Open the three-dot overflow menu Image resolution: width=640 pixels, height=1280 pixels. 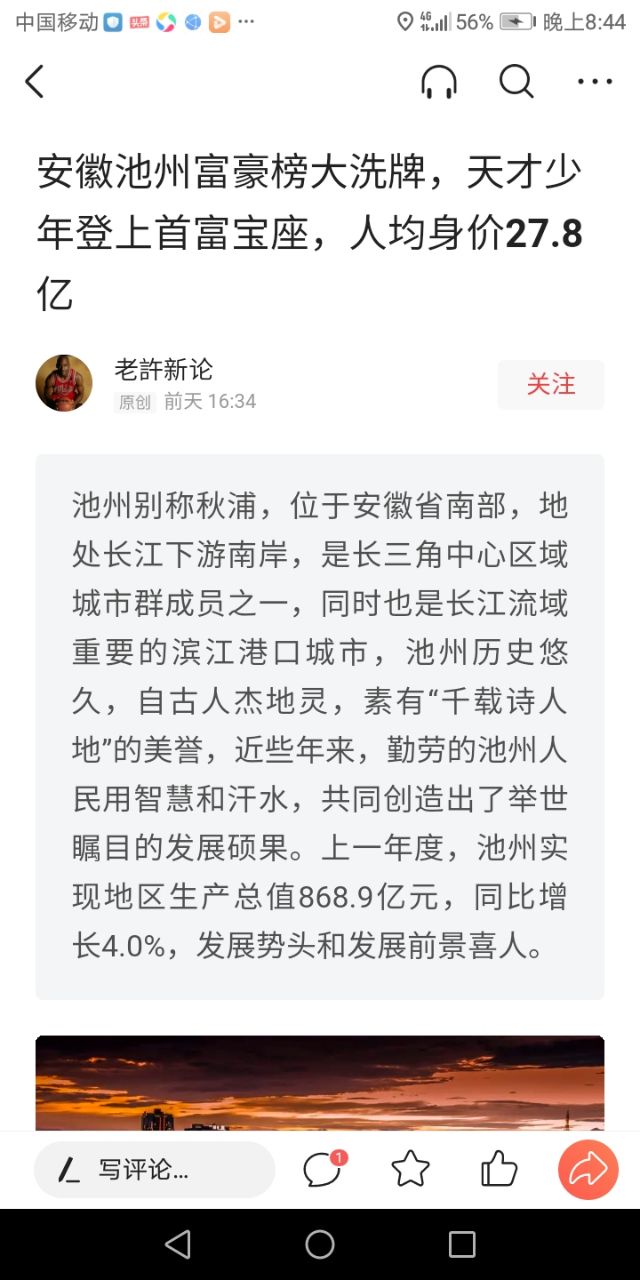pos(595,82)
